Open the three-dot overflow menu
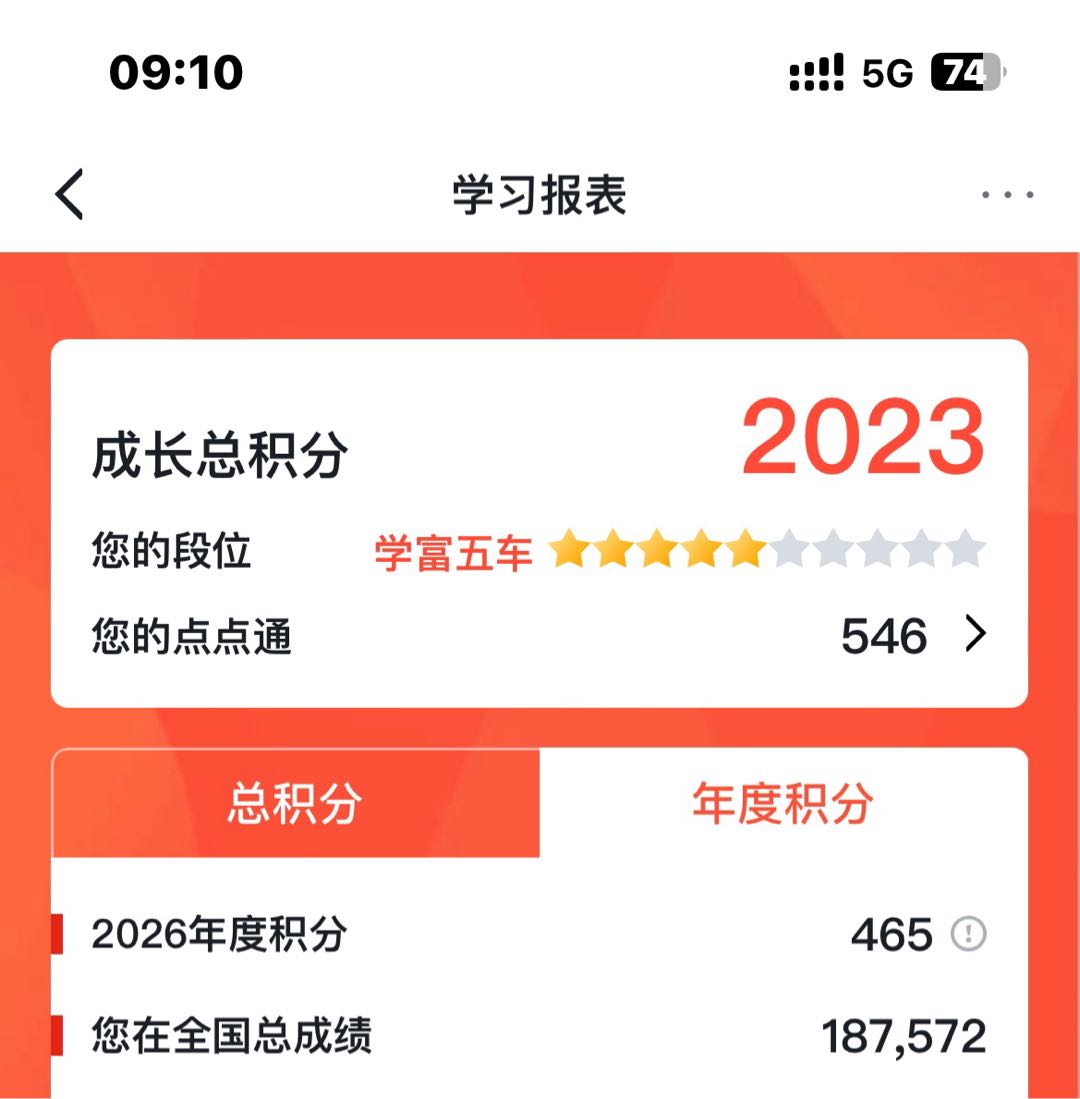 tap(1007, 195)
